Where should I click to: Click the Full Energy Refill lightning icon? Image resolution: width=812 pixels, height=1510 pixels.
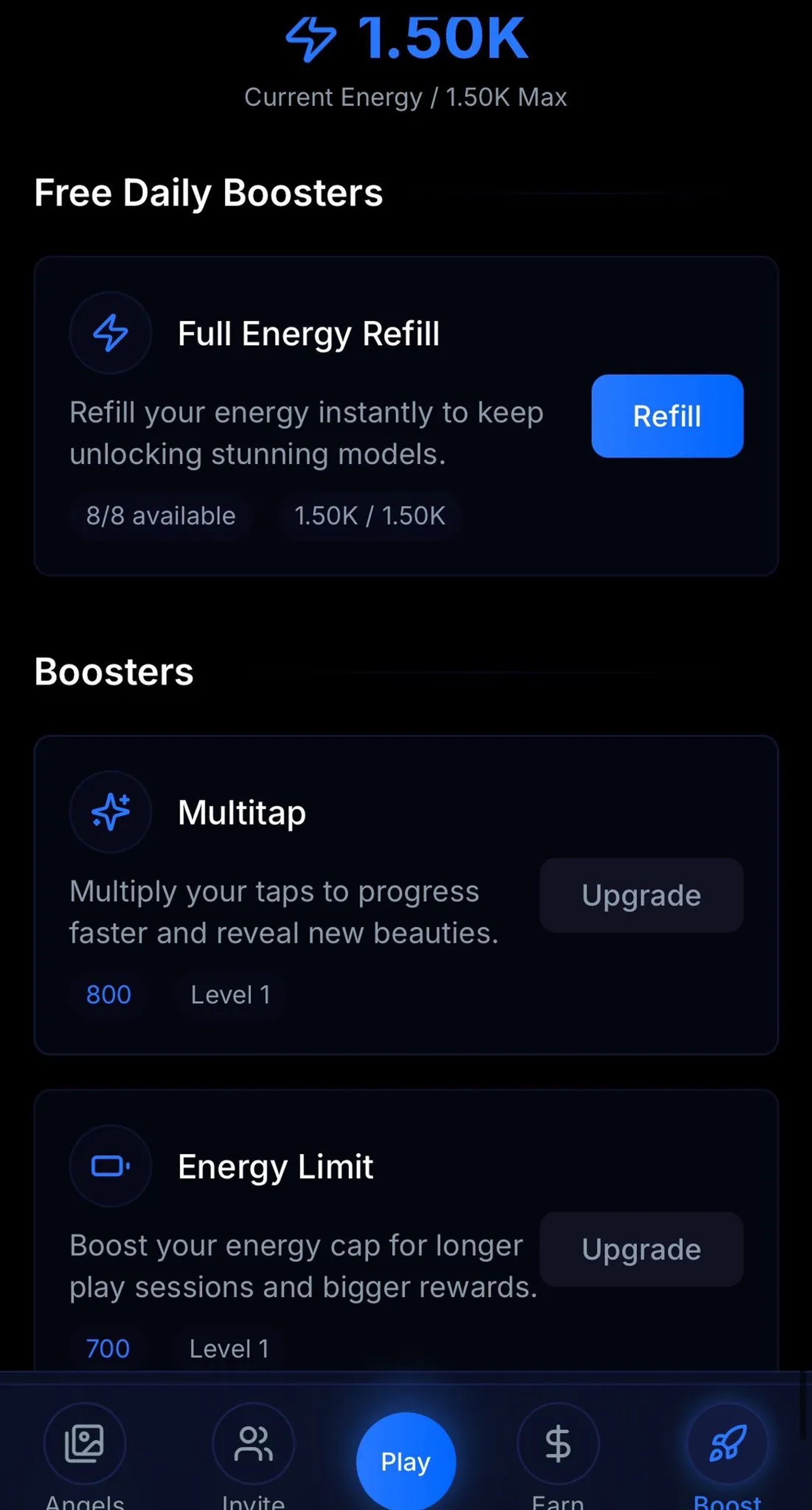pos(110,333)
